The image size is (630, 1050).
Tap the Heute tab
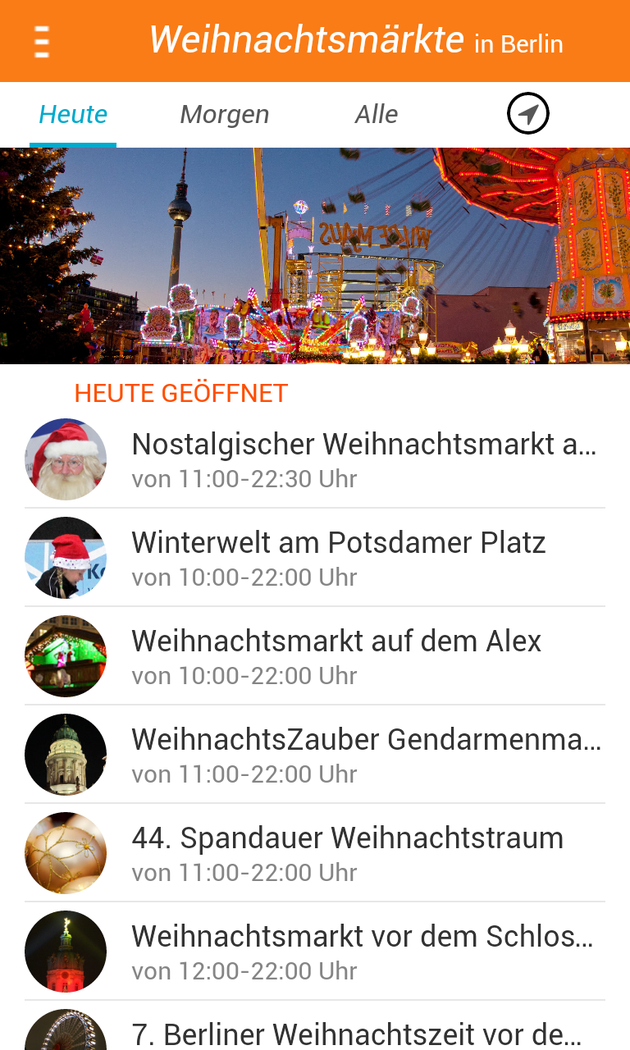coord(73,115)
